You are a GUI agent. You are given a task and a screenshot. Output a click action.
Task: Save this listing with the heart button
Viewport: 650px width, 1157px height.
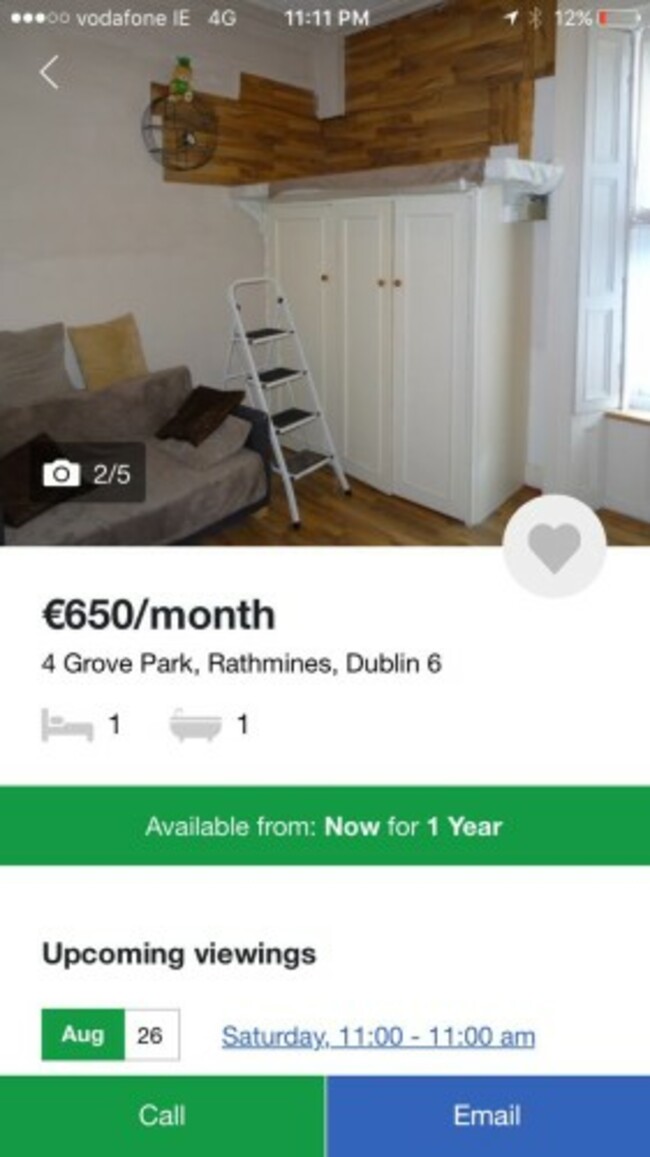[x=554, y=547]
